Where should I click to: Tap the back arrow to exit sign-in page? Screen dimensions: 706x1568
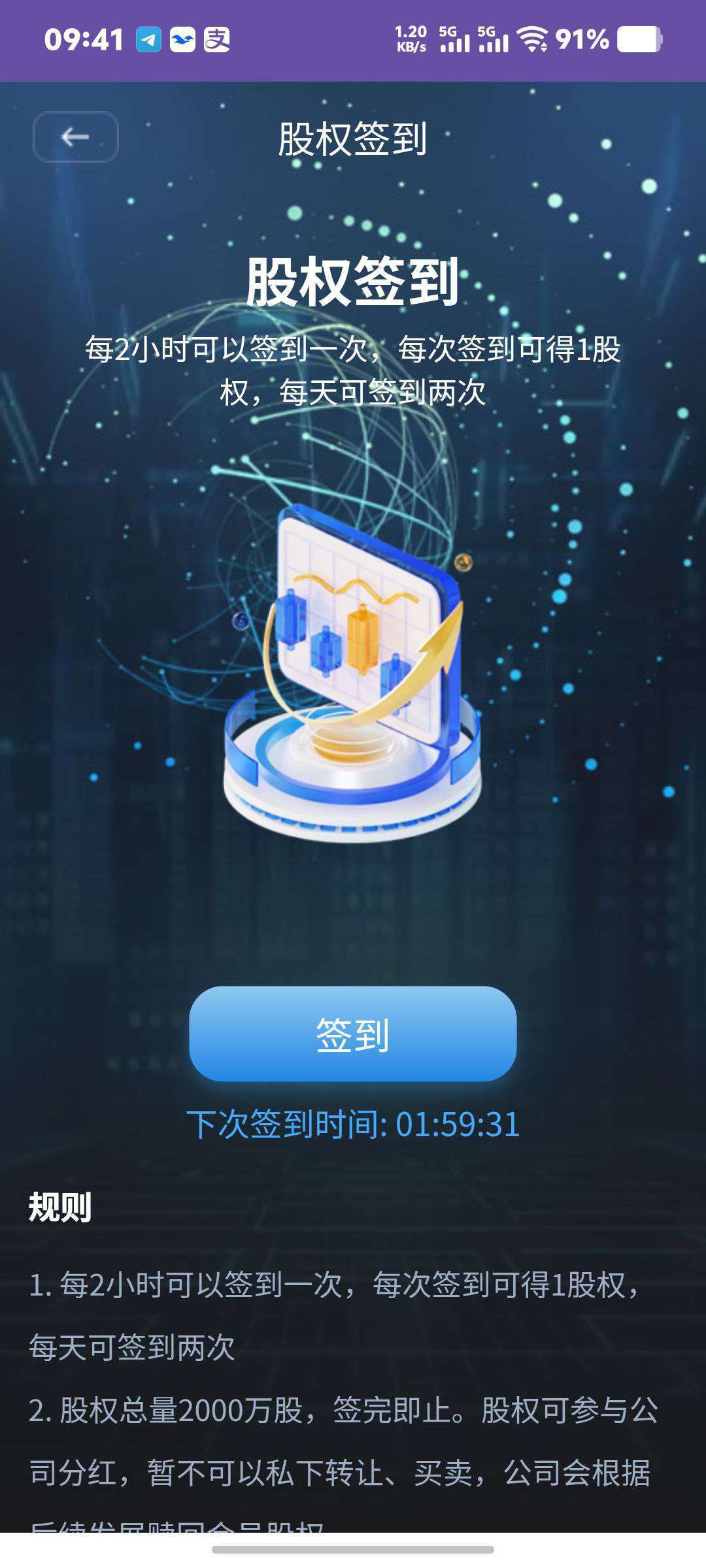tap(75, 138)
